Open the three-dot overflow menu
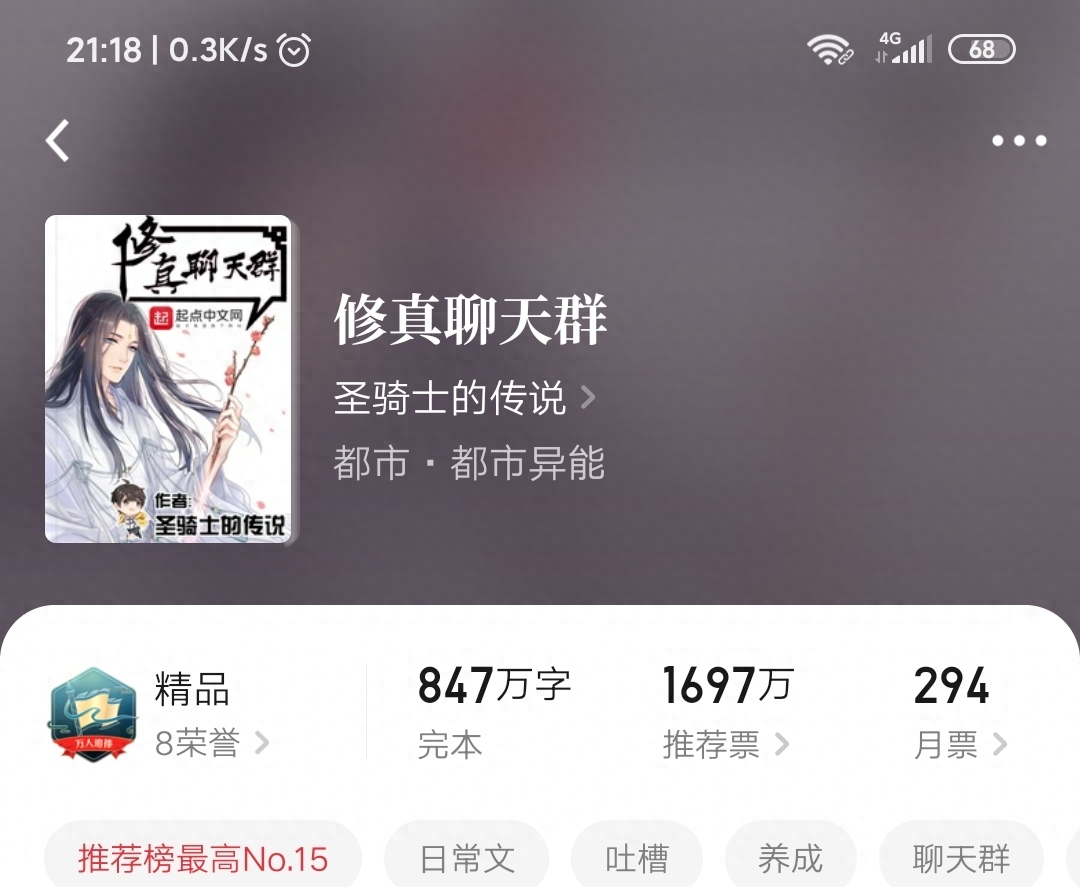This screenshot has height=887, width=1080. click(1018, 141)
